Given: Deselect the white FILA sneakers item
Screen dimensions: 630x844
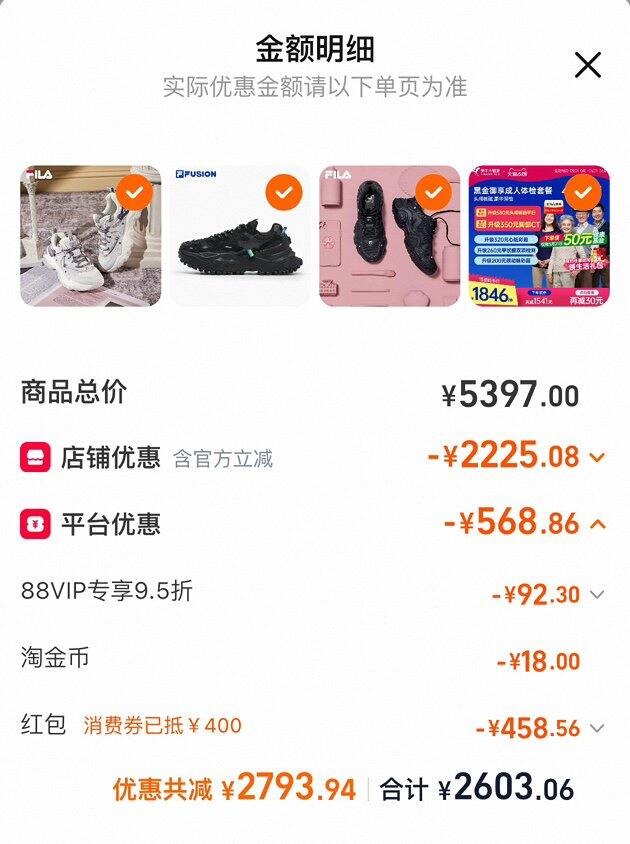Looking at the screenshot, I should pos(135,192).
